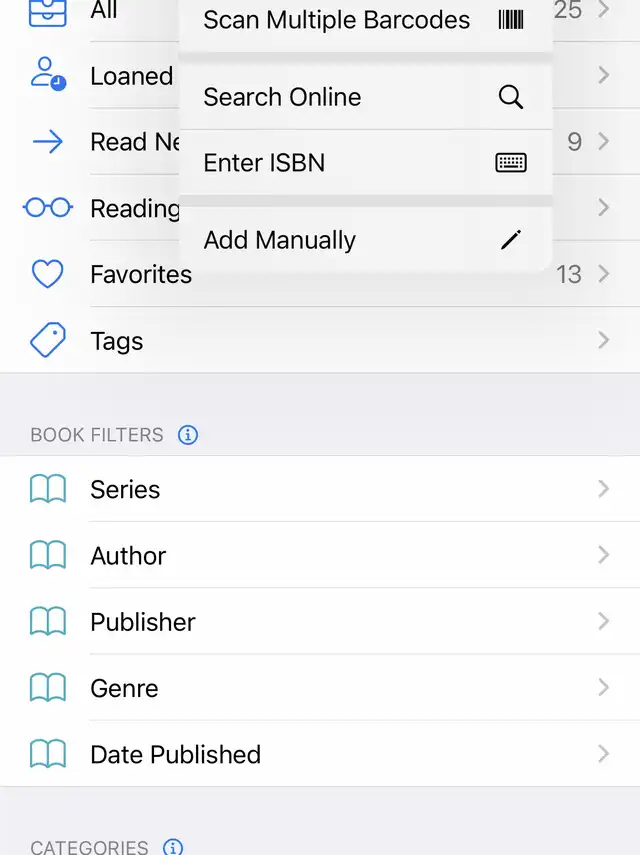Filter books by Publisher

click(143, 621)
